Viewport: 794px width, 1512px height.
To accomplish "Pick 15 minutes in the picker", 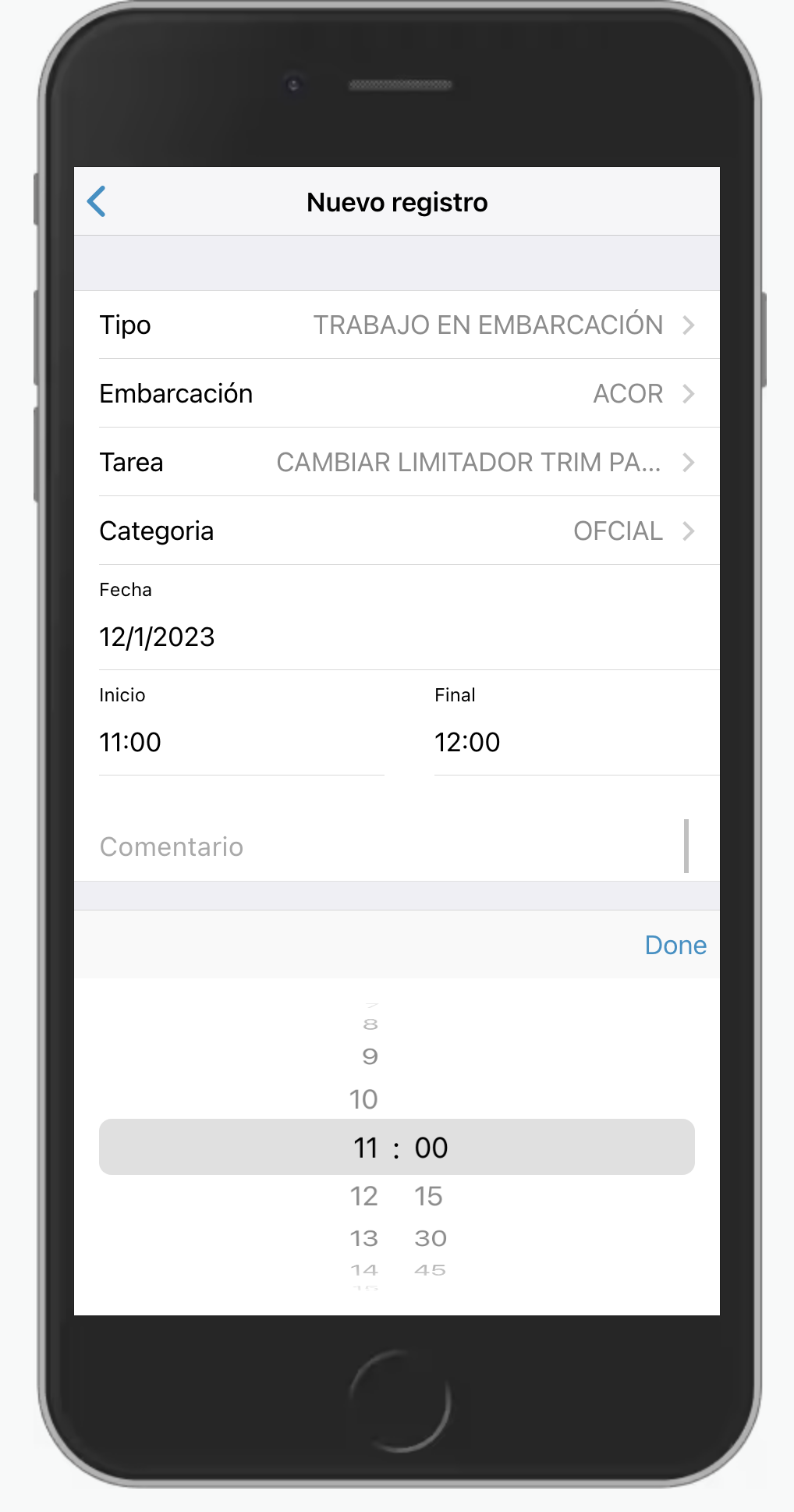I will point(428,1196).
